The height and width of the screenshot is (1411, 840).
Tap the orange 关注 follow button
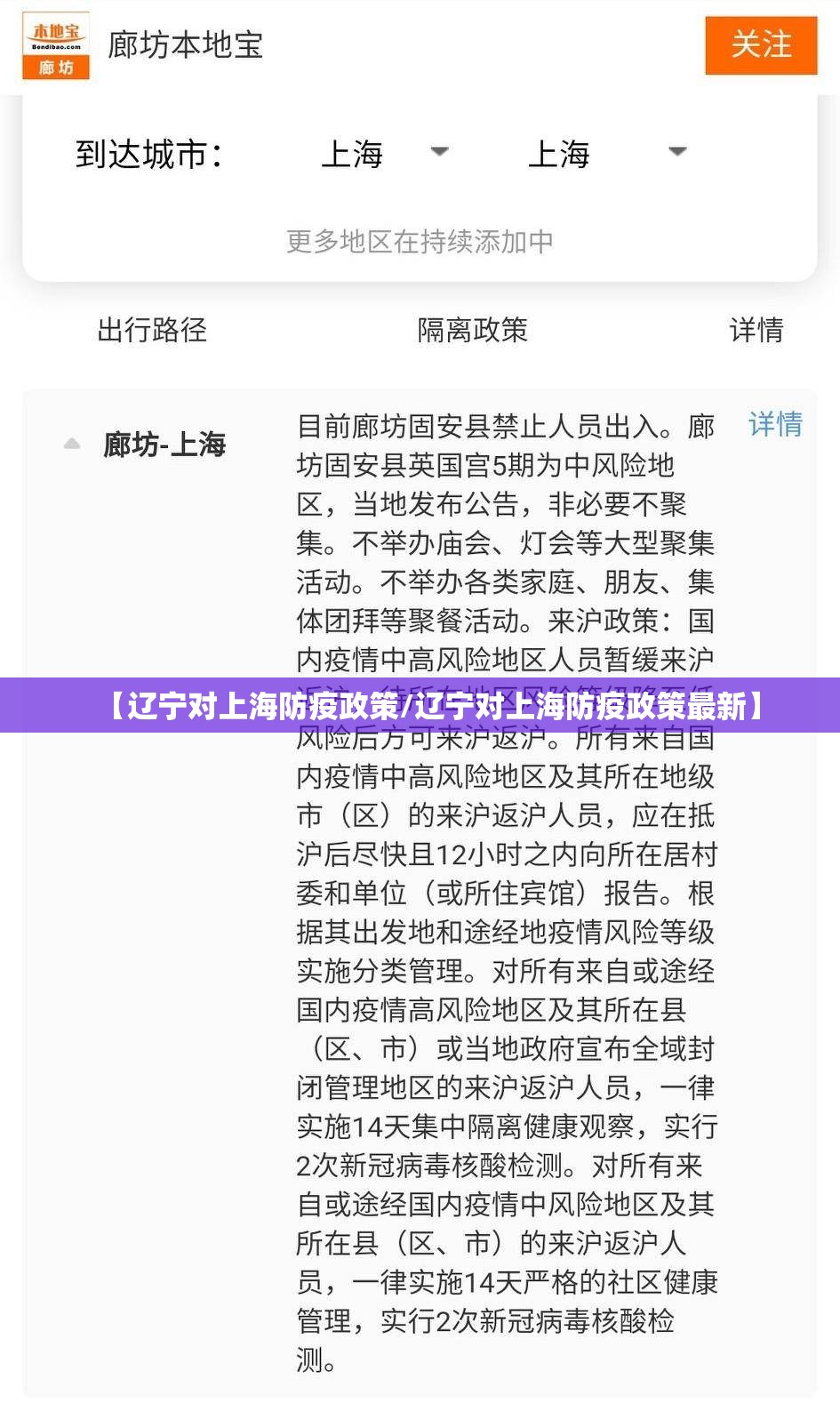tap(761, 44)
